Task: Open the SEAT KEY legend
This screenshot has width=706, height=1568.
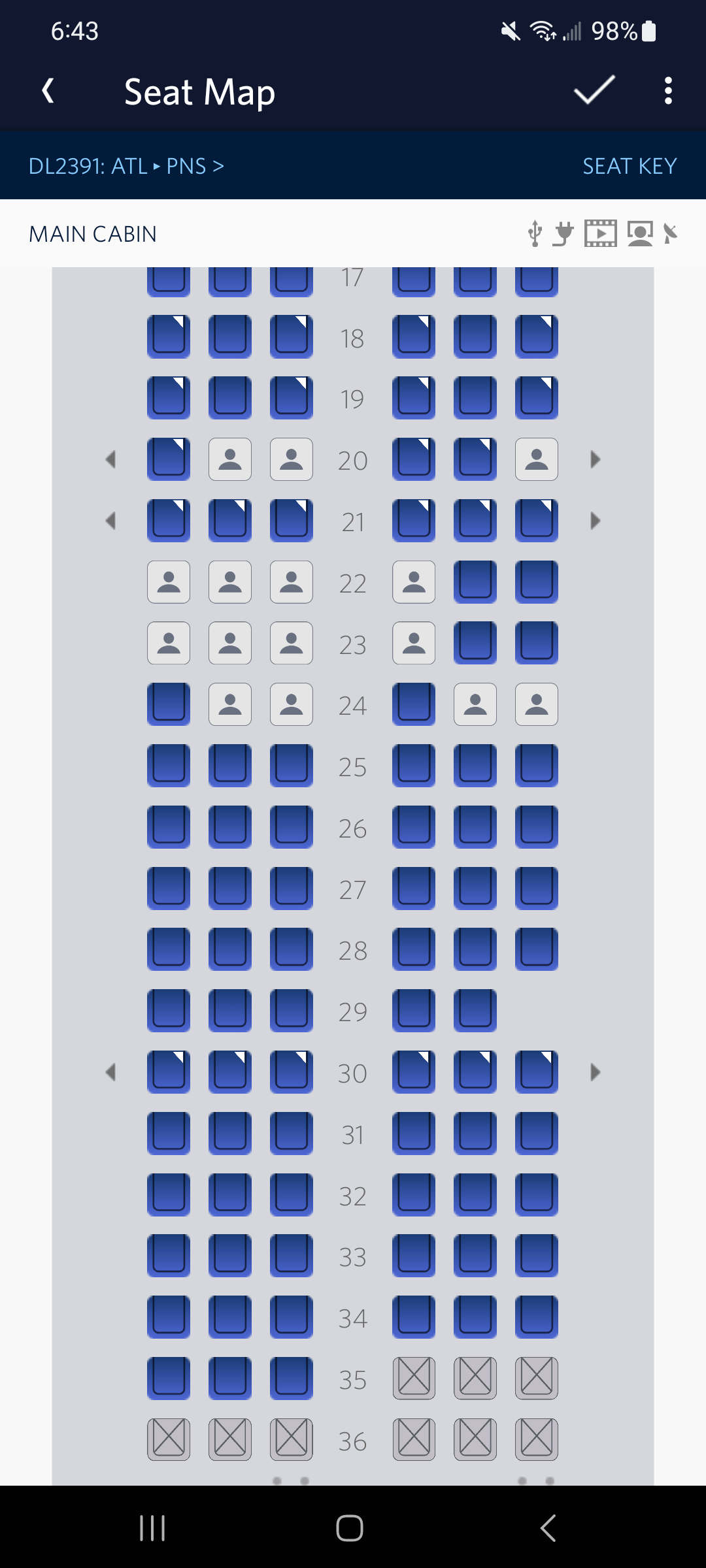Action: (x=629, y=166)
